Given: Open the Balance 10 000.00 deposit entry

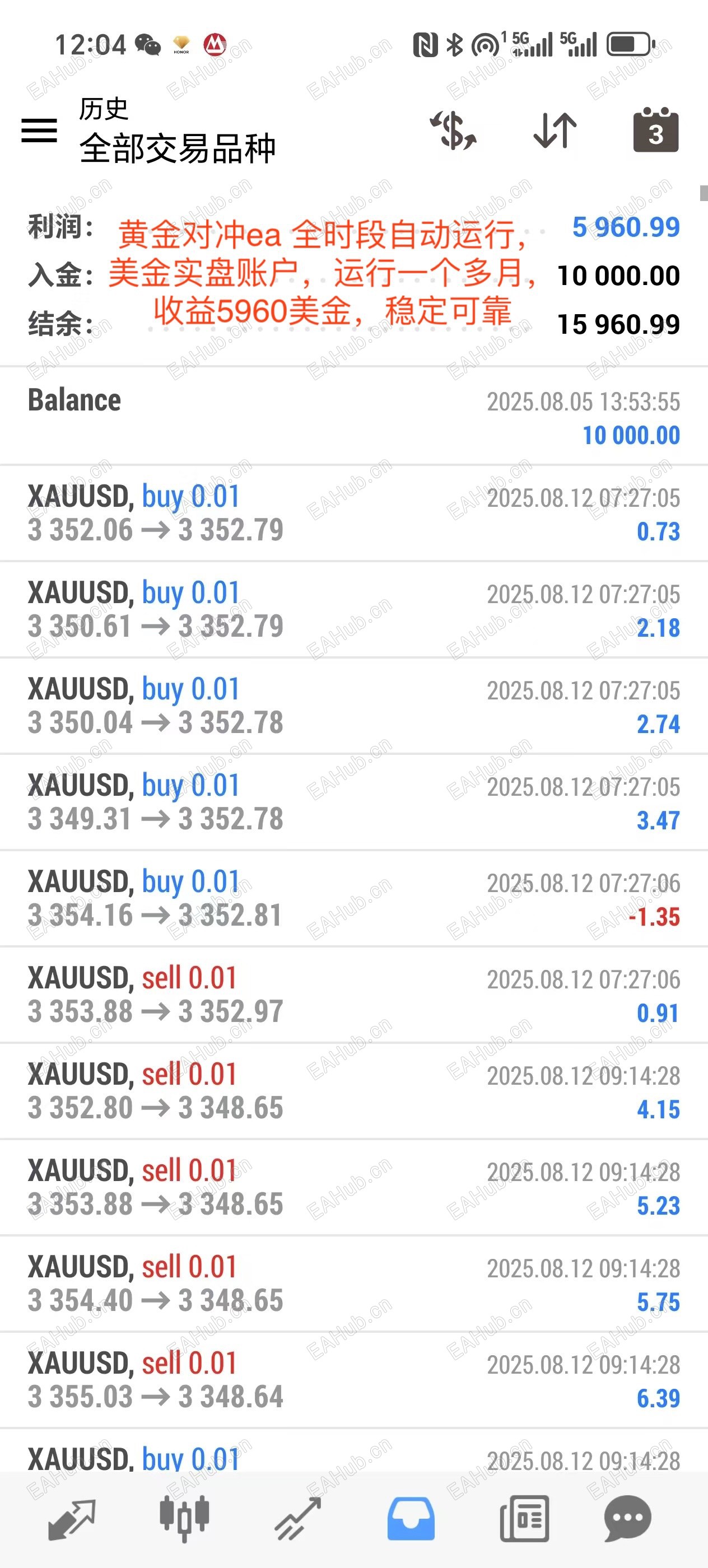Looking at the screenshot, I should pos(353,417).
